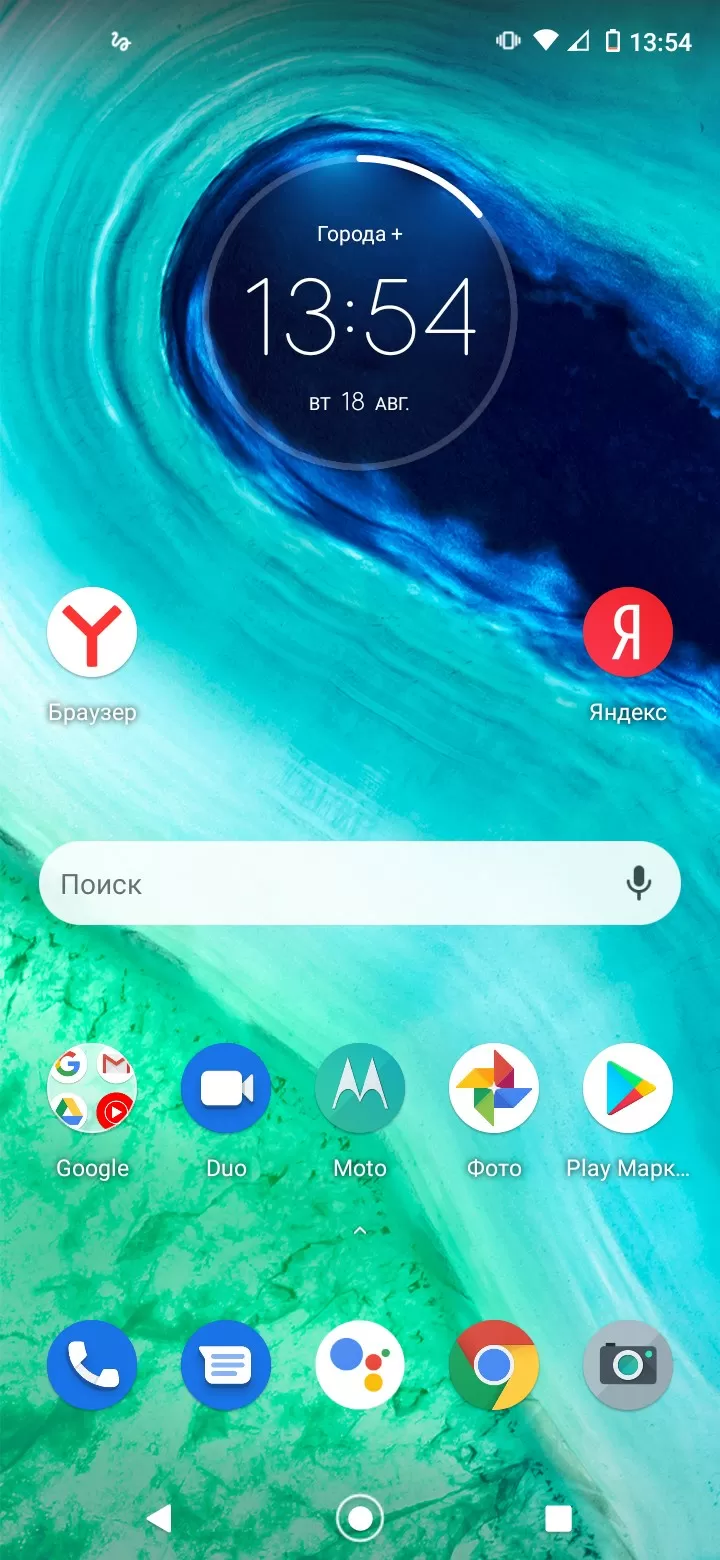
Task: Open the Phone dialer
Action: pos(92,1365)
